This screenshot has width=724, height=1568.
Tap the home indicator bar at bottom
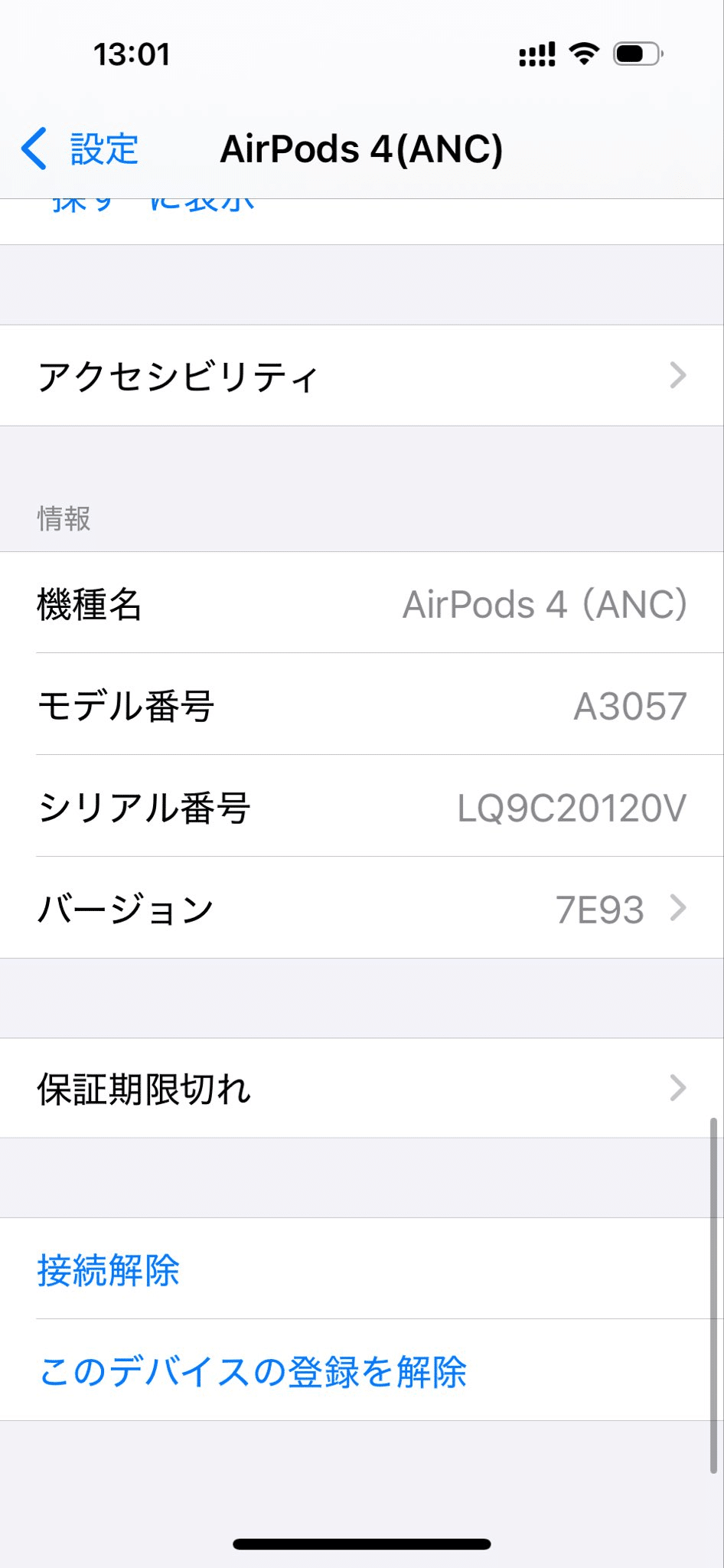(362, 1543)
